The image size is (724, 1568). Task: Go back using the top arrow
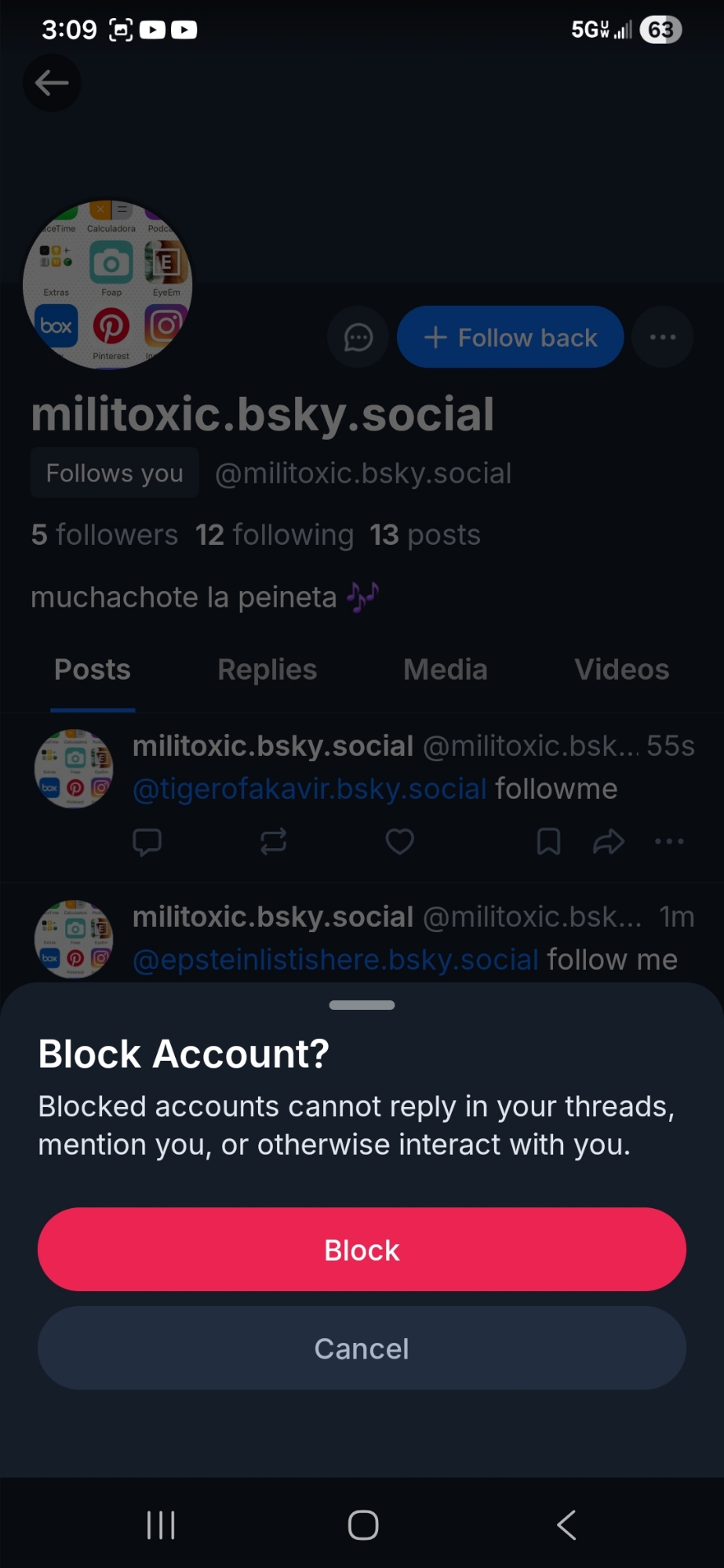pos(52,83)
